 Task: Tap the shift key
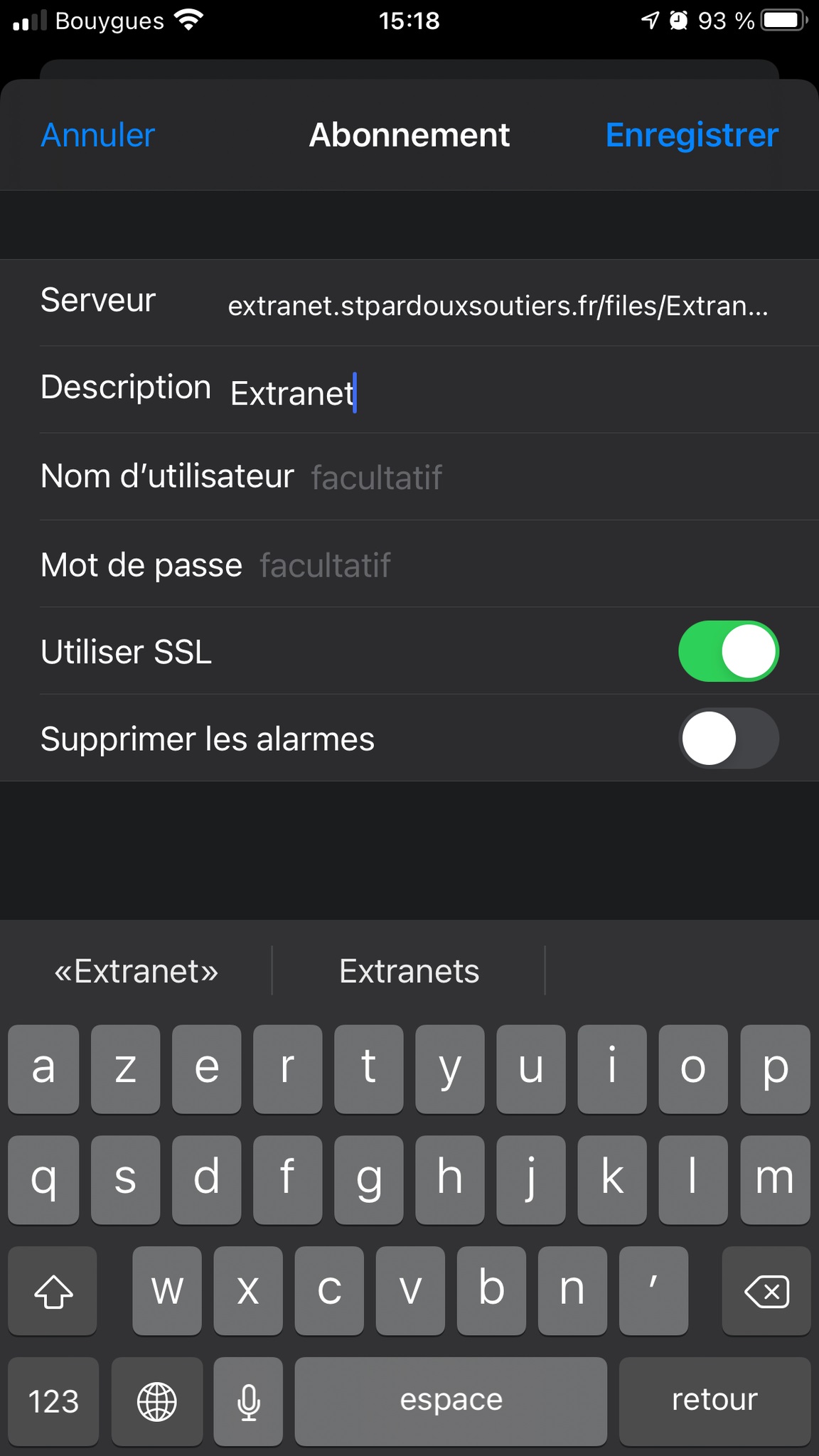coord(53,1291)
